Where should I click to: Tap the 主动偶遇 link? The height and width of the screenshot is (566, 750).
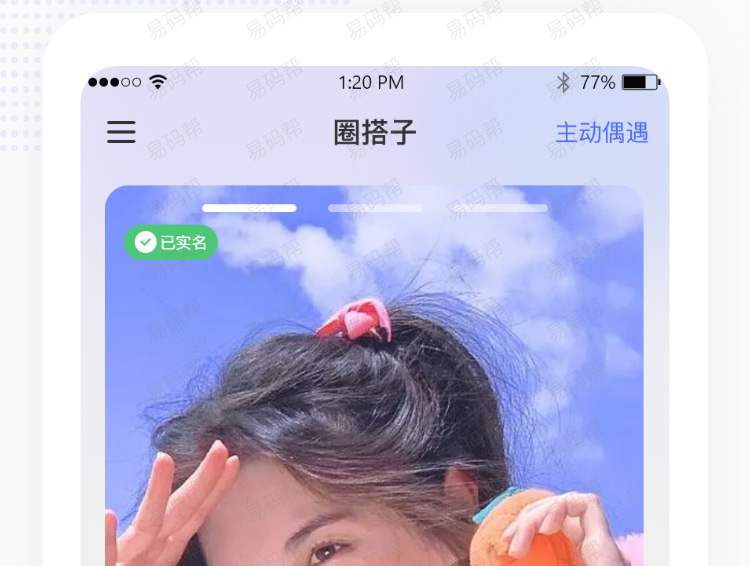click(x=601, y=132)
